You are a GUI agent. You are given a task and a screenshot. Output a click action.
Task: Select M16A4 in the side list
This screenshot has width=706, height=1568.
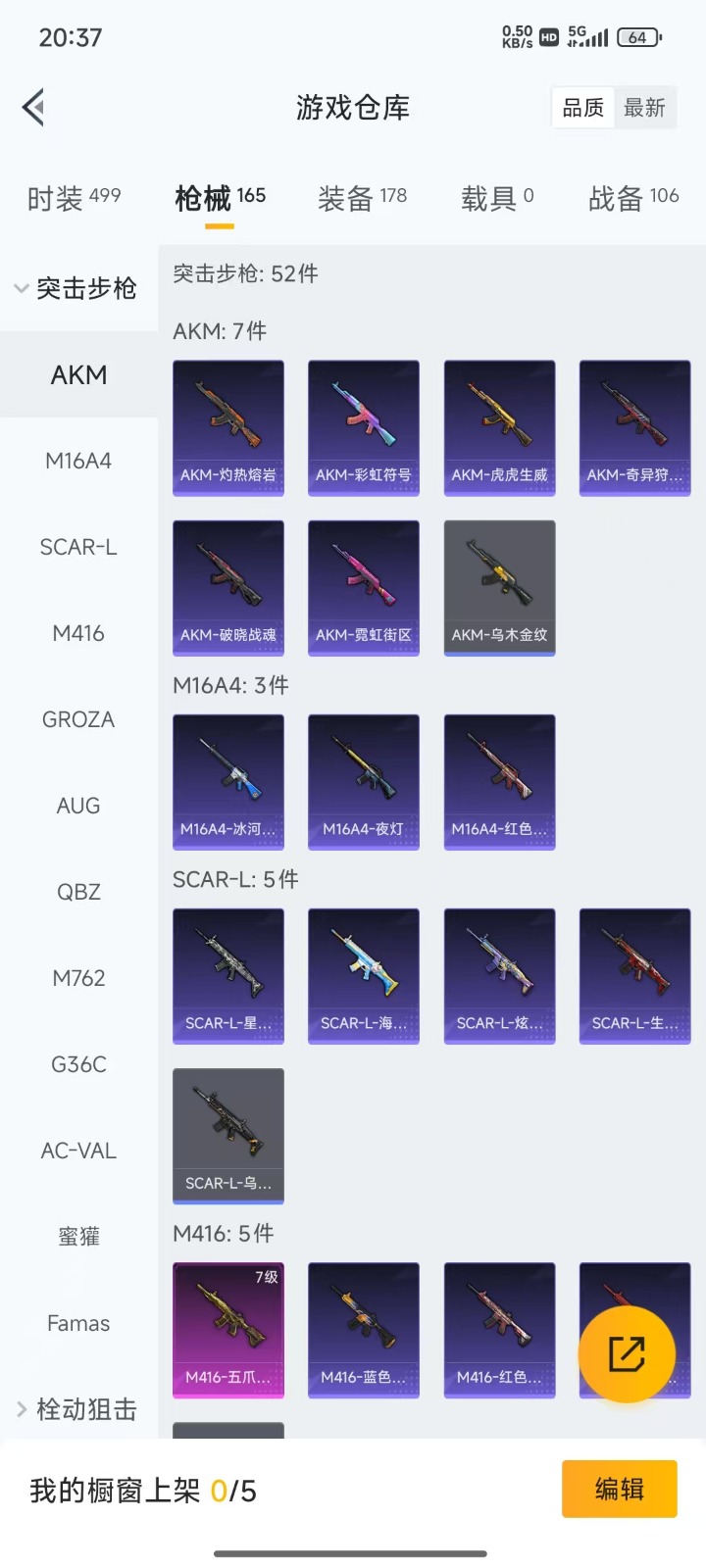tap(78, 461)
